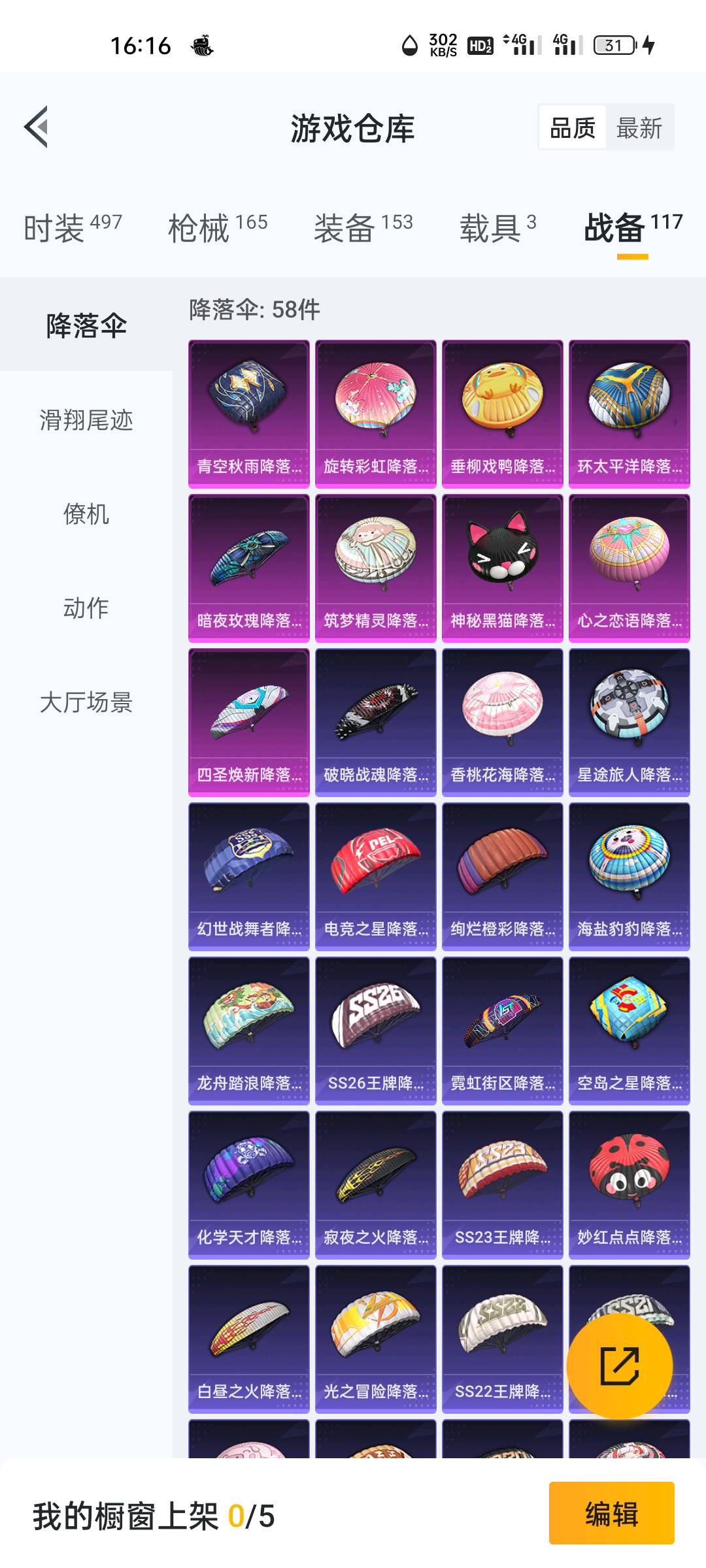Switch to the 枪械 tab
Viewport: 706px width, 1568px height.
tap(218, 228)
